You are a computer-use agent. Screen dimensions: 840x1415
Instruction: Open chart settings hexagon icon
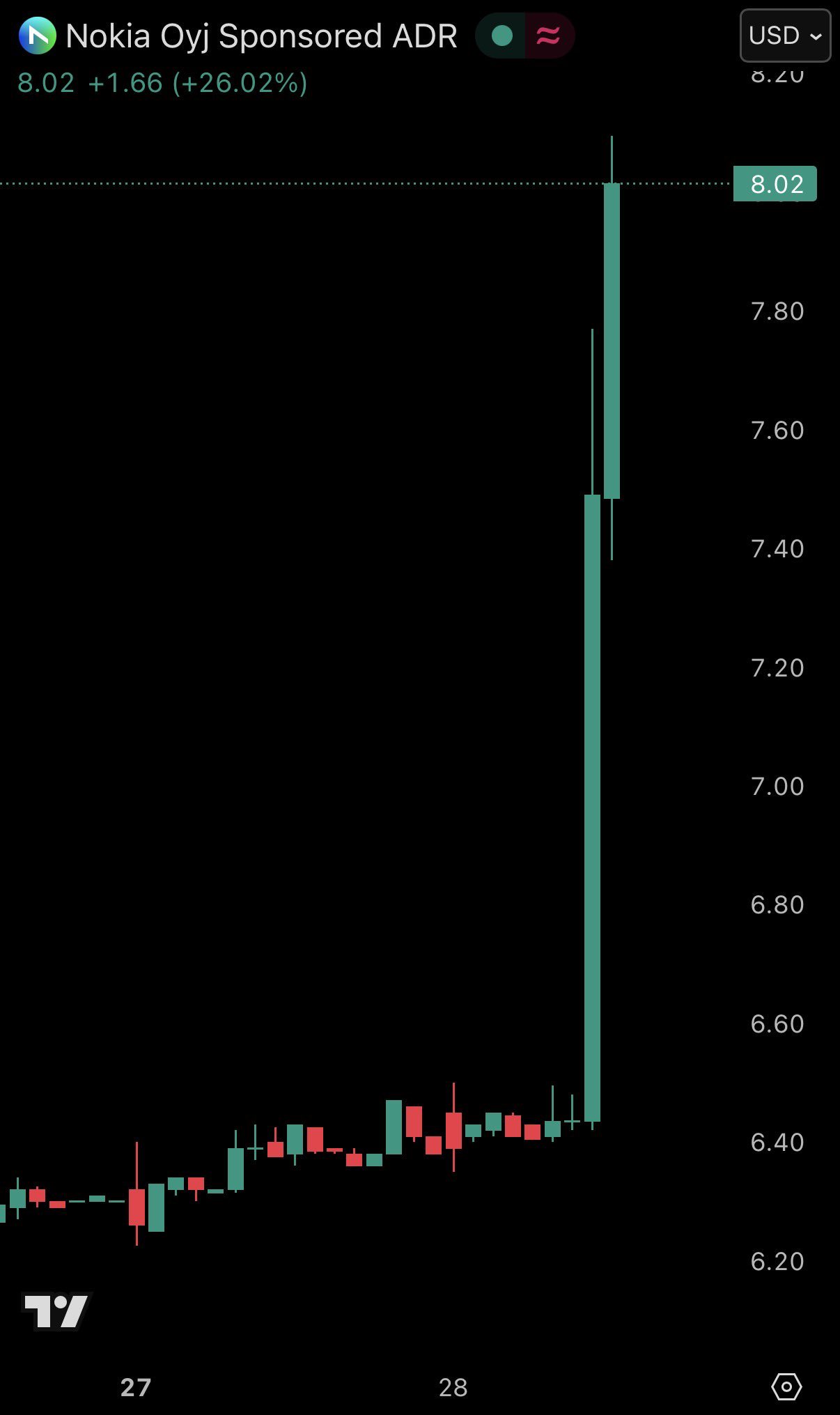click(786, 1386)
